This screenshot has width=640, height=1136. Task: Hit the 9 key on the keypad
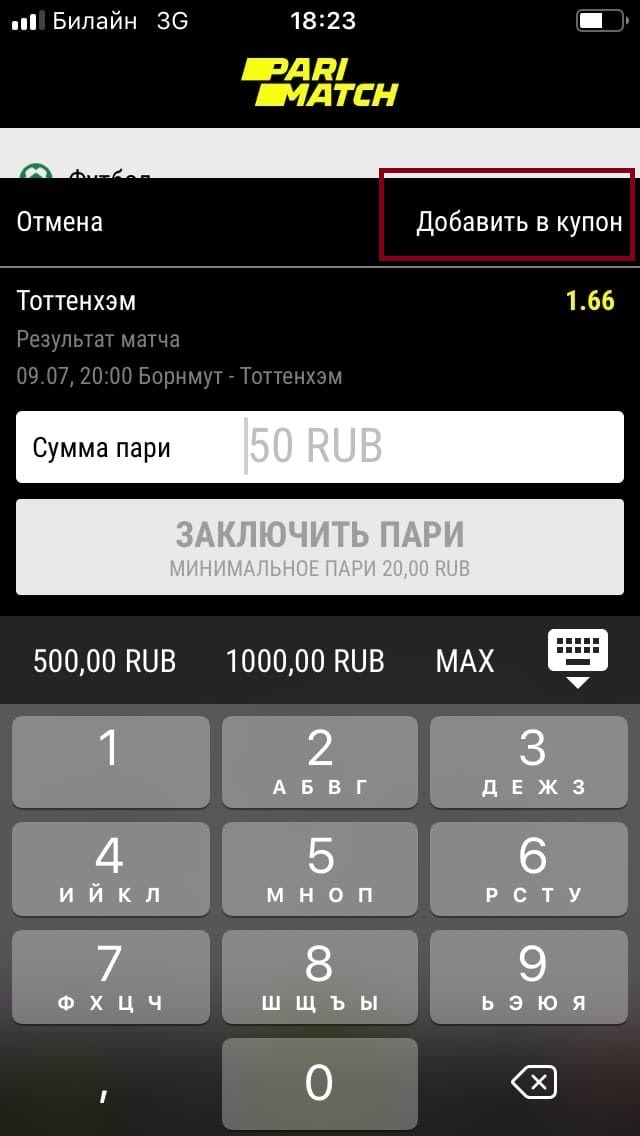[532, 975]
